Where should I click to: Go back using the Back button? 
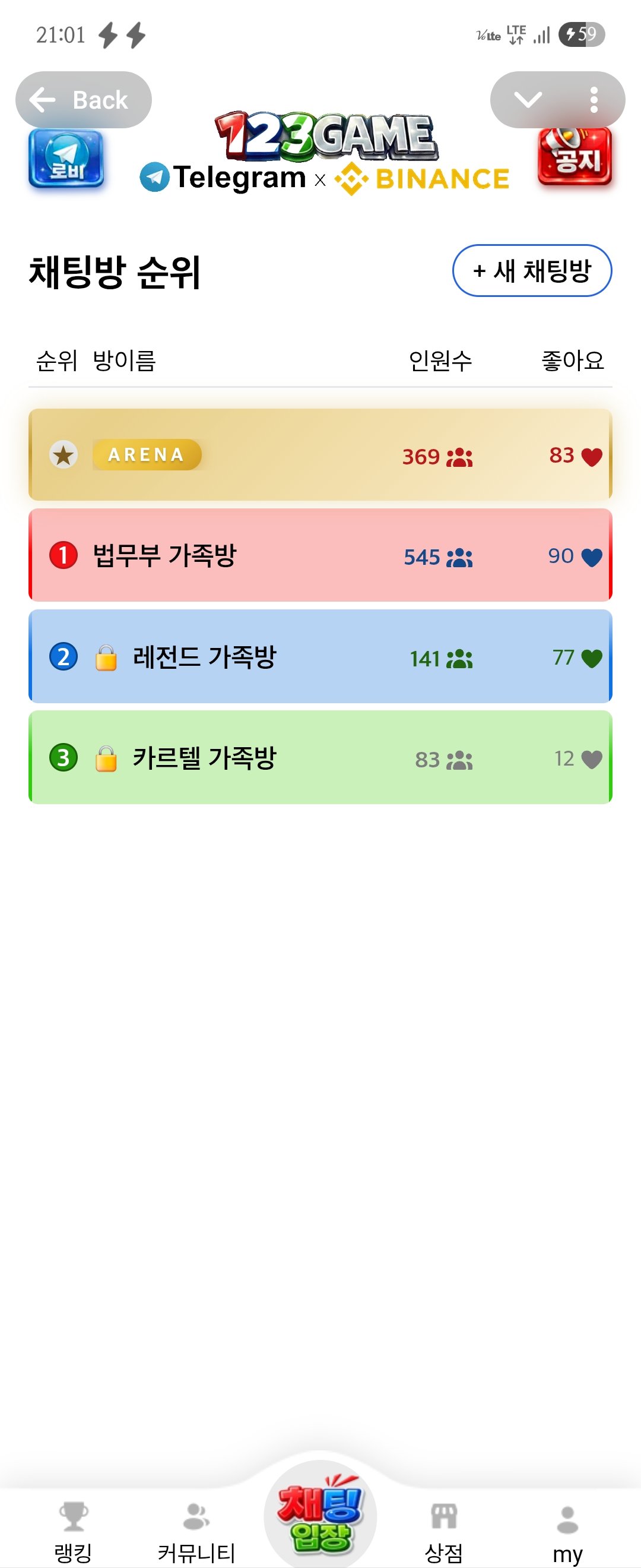click(83, 100)
